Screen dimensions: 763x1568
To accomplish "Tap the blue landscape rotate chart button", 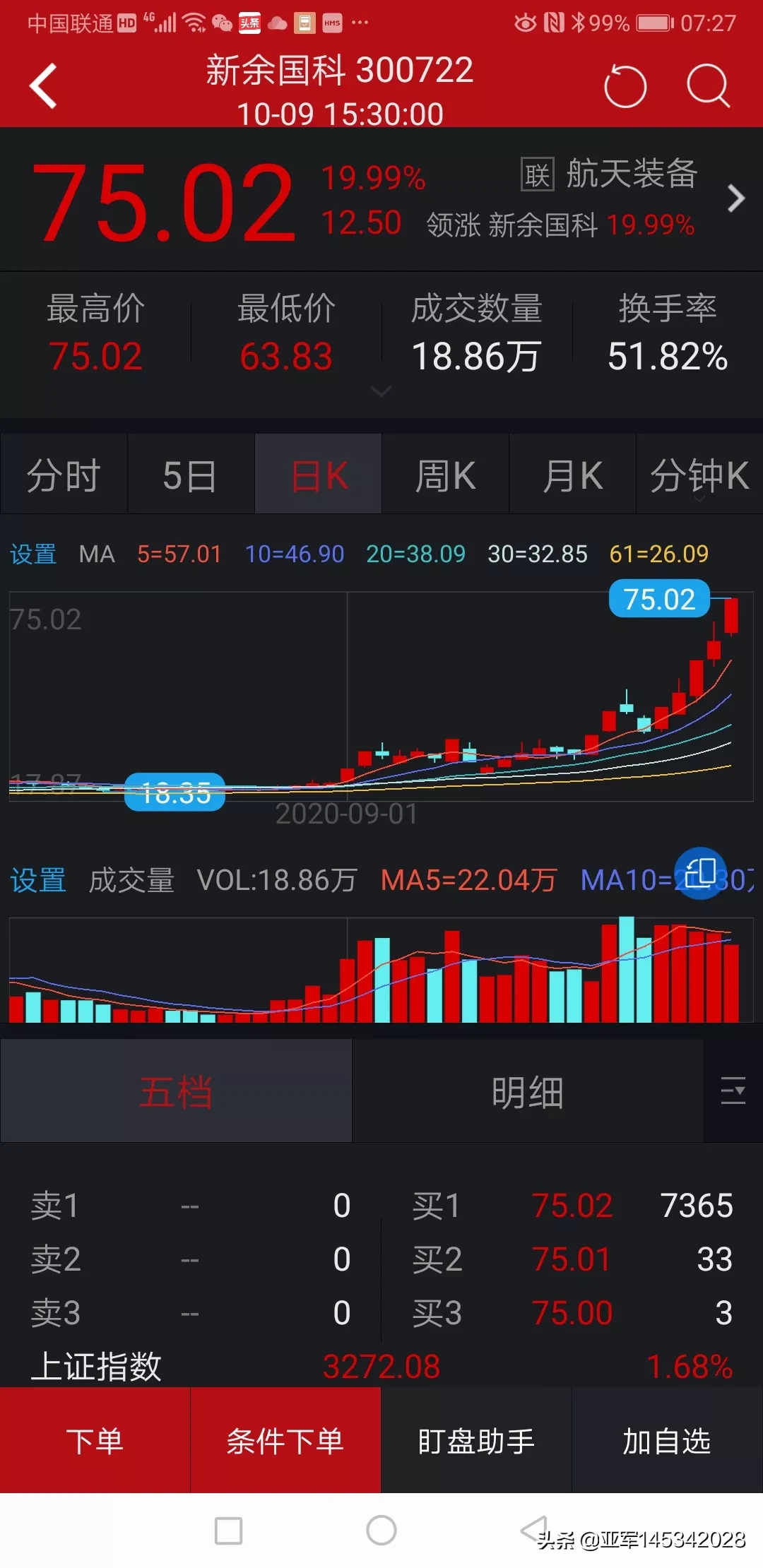I will tap(700, 873).
